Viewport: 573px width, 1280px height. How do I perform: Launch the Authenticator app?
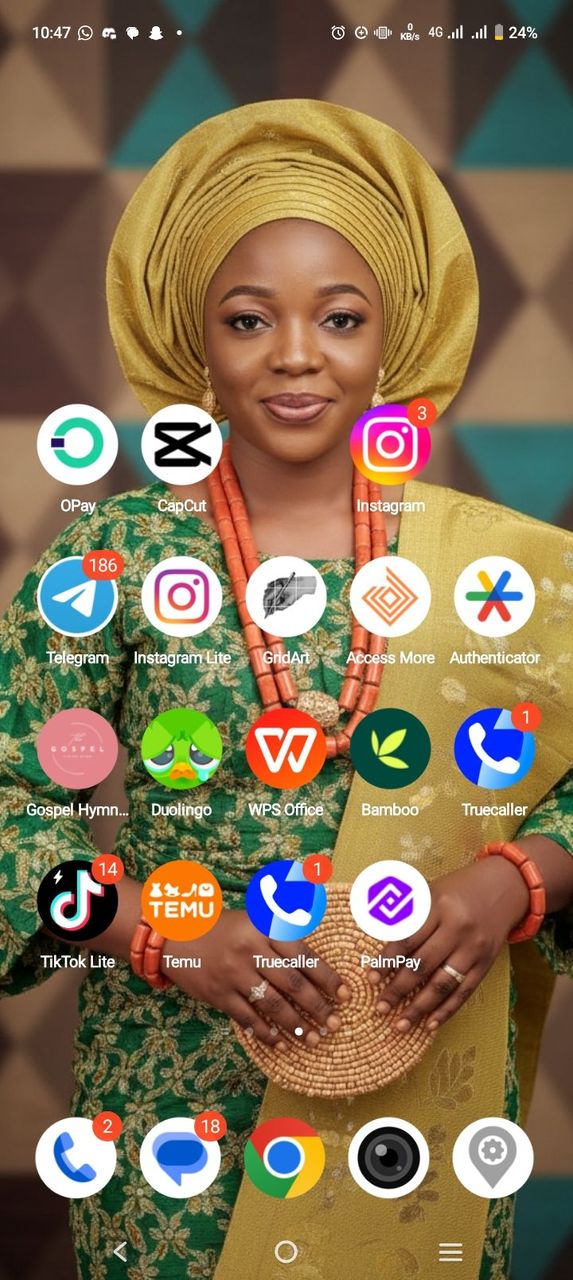(494, 597)
